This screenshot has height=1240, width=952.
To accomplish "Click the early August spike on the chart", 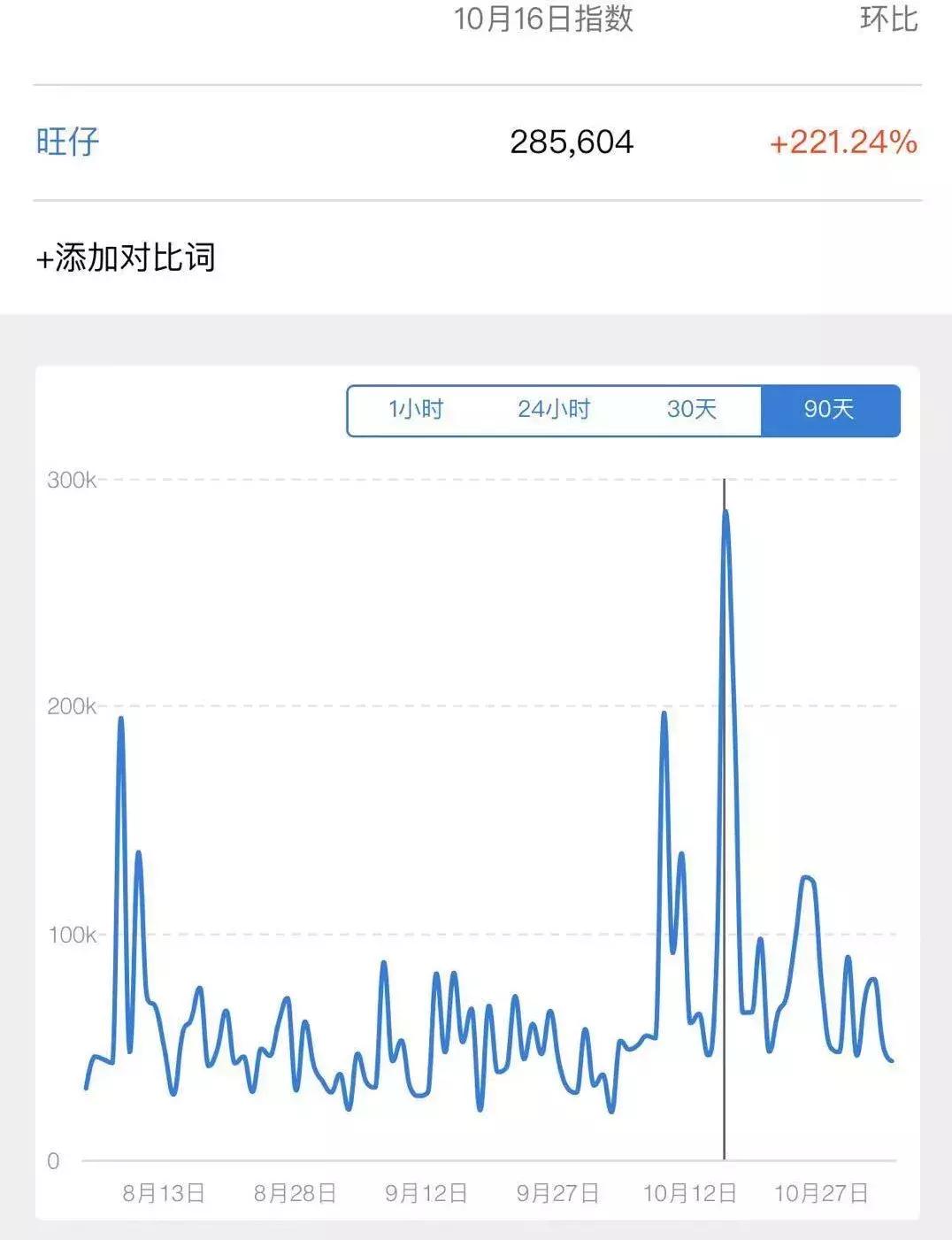I will pyautogui.click(x=119, y=719).
